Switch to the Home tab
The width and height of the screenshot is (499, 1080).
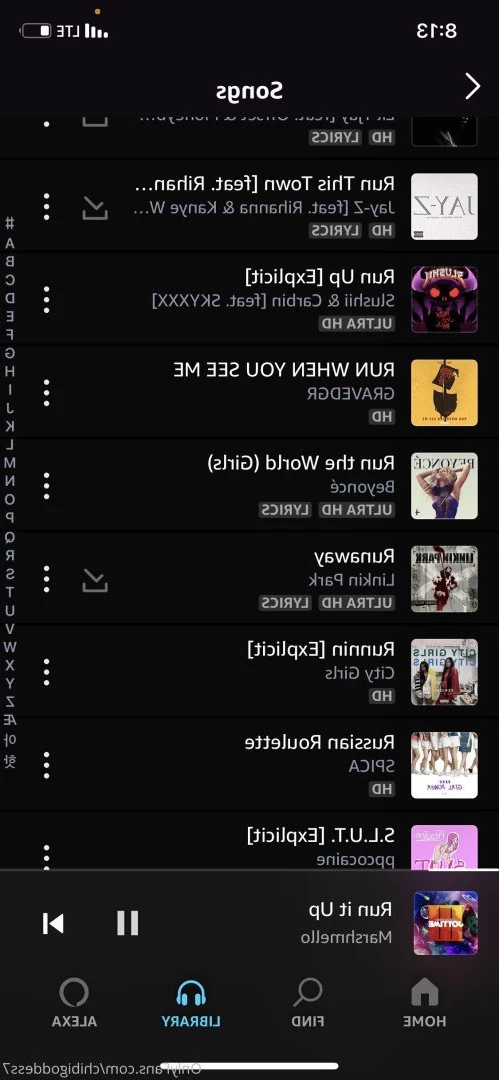coord(424,1002)
